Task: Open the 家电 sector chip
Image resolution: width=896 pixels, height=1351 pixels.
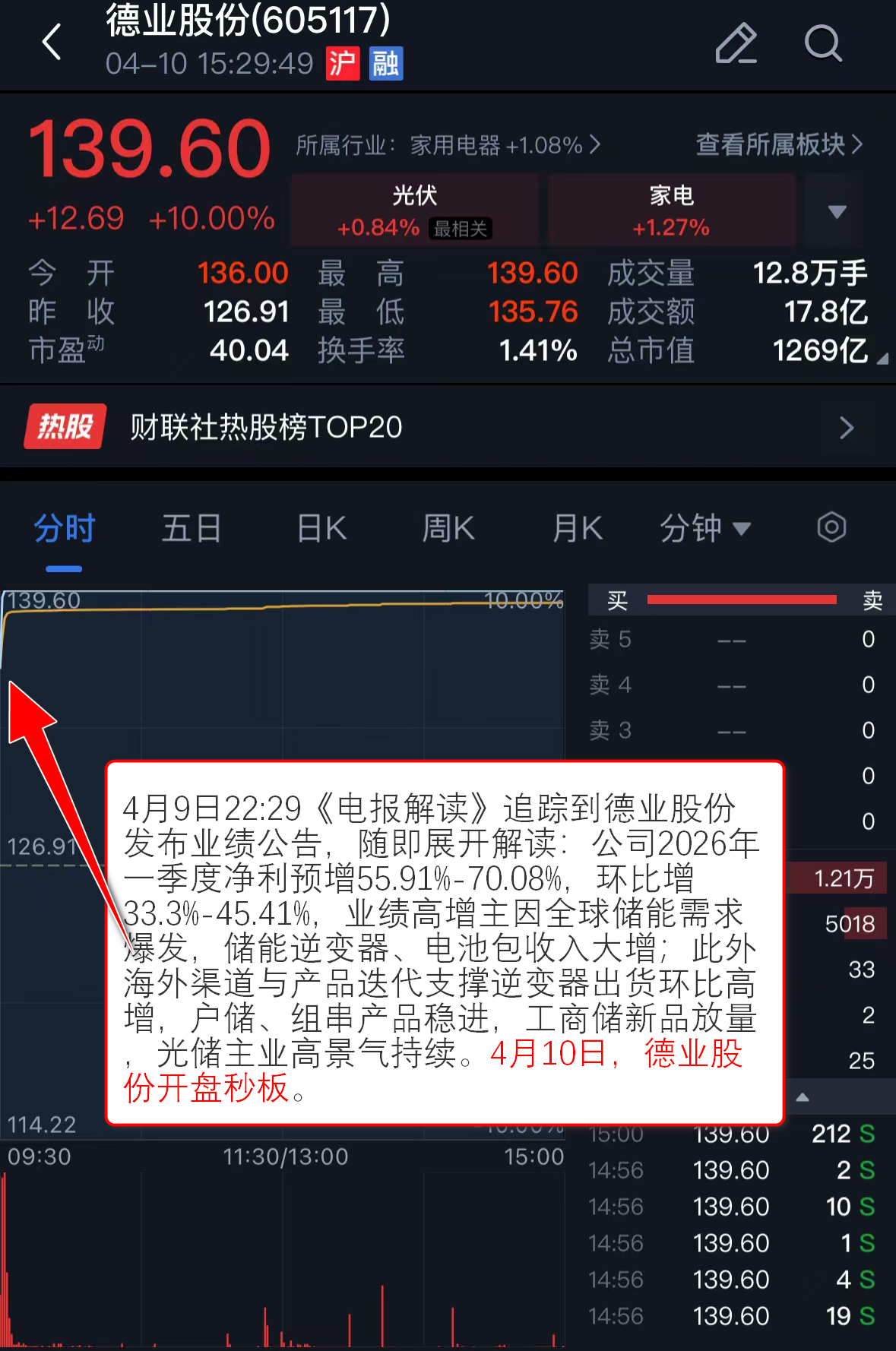Action: [x=671, y=210]
